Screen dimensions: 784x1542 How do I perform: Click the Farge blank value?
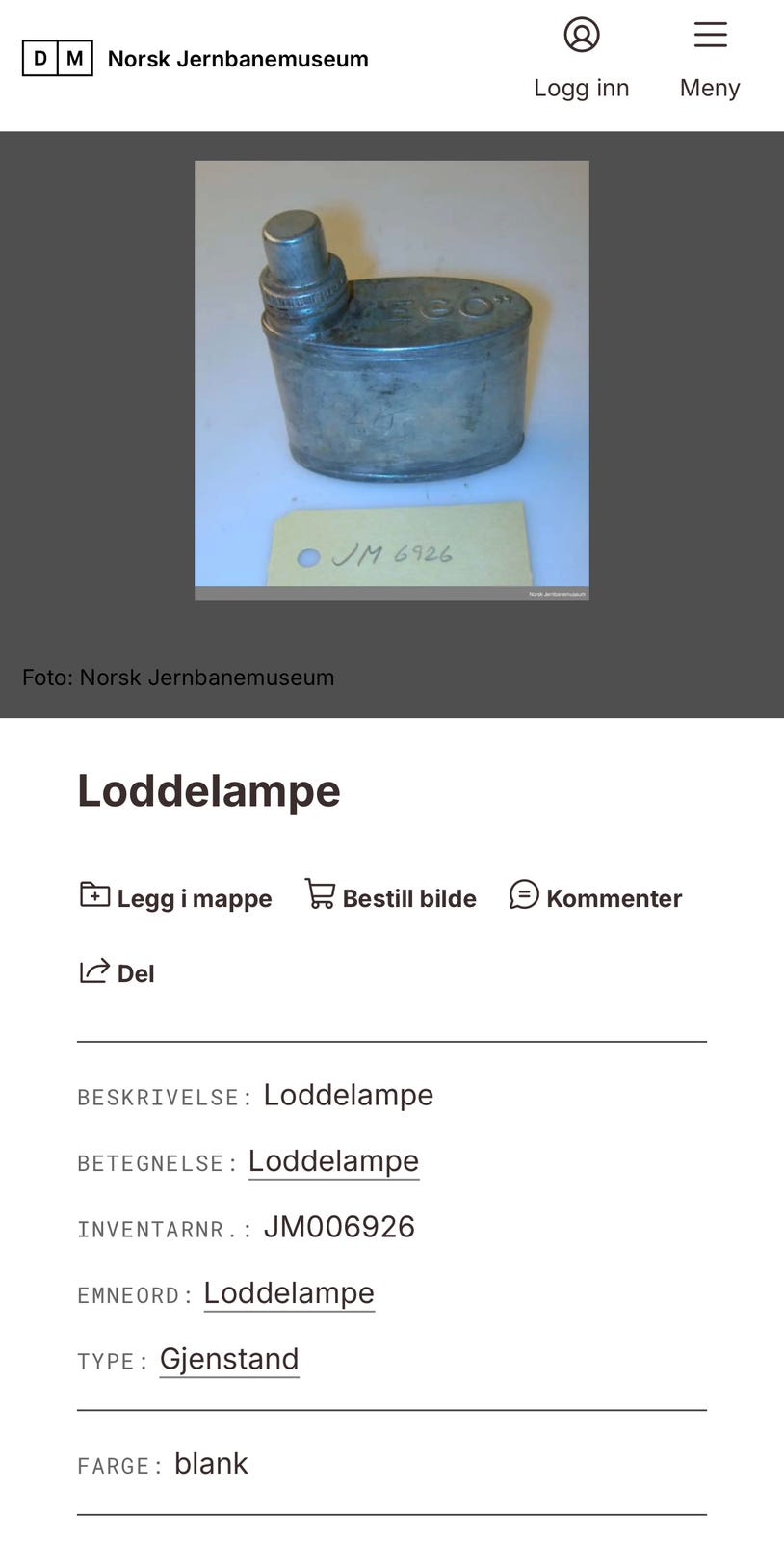click(x=211, y=1463)
